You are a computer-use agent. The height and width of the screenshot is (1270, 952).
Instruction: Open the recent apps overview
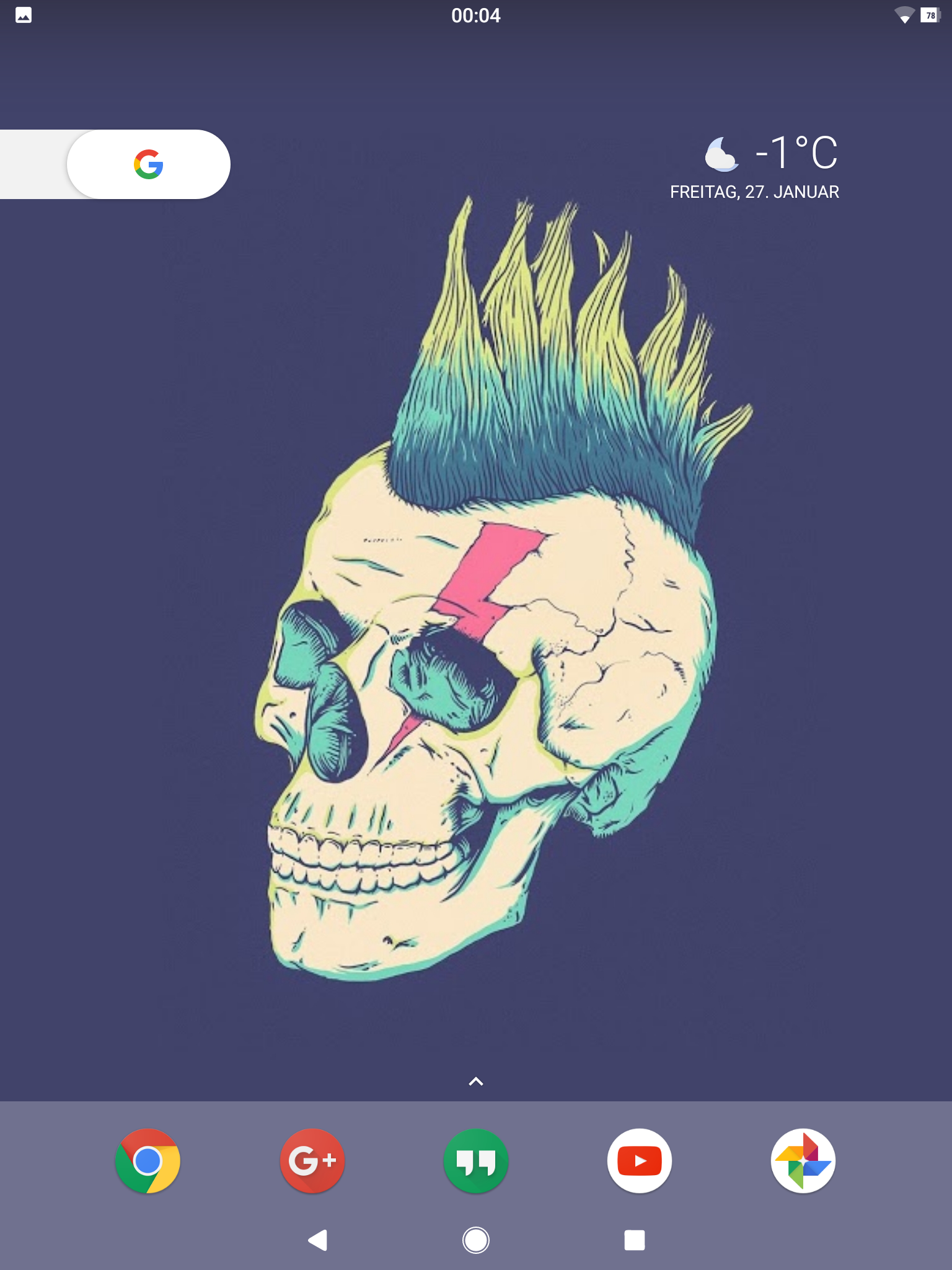634,1240
